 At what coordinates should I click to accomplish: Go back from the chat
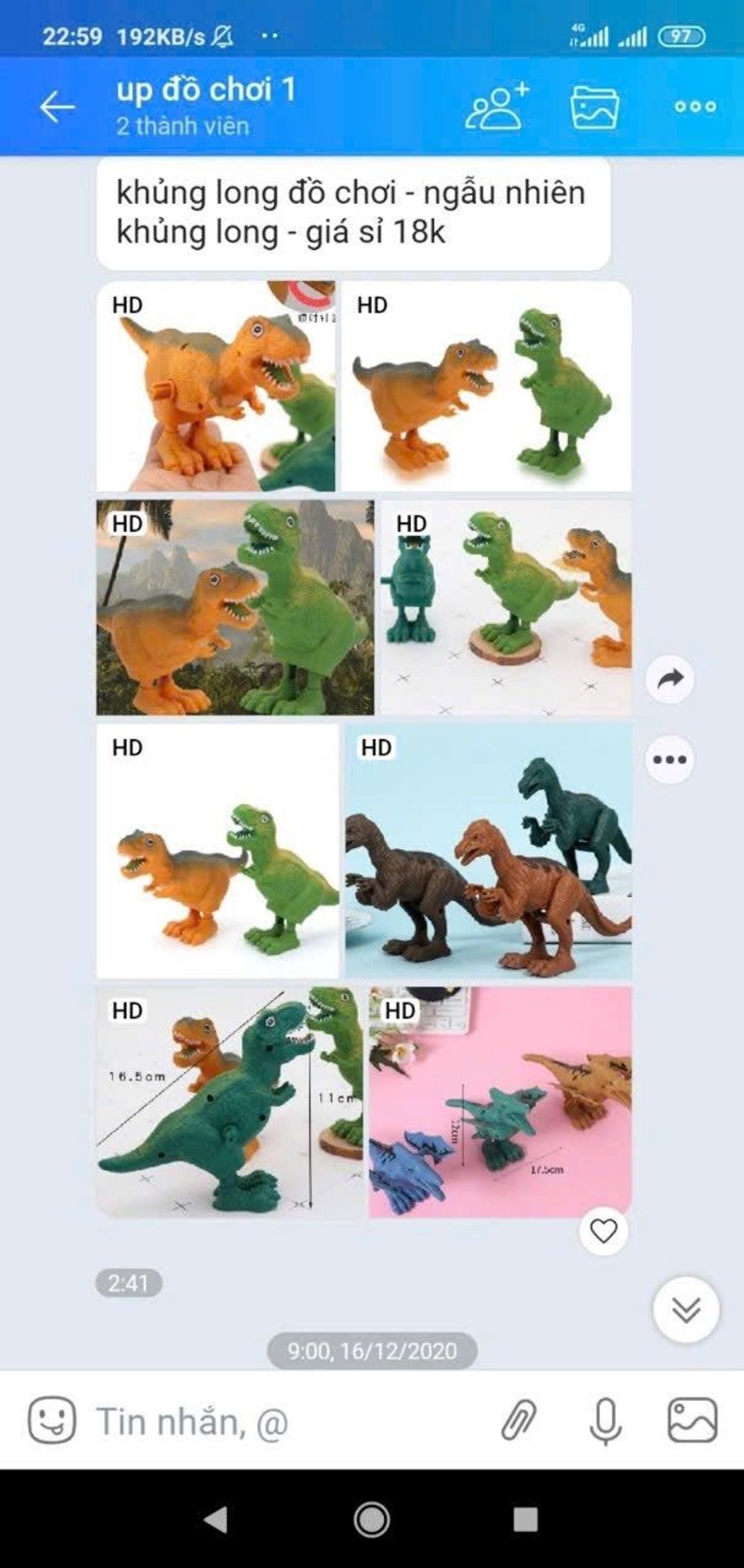[57, 107]
